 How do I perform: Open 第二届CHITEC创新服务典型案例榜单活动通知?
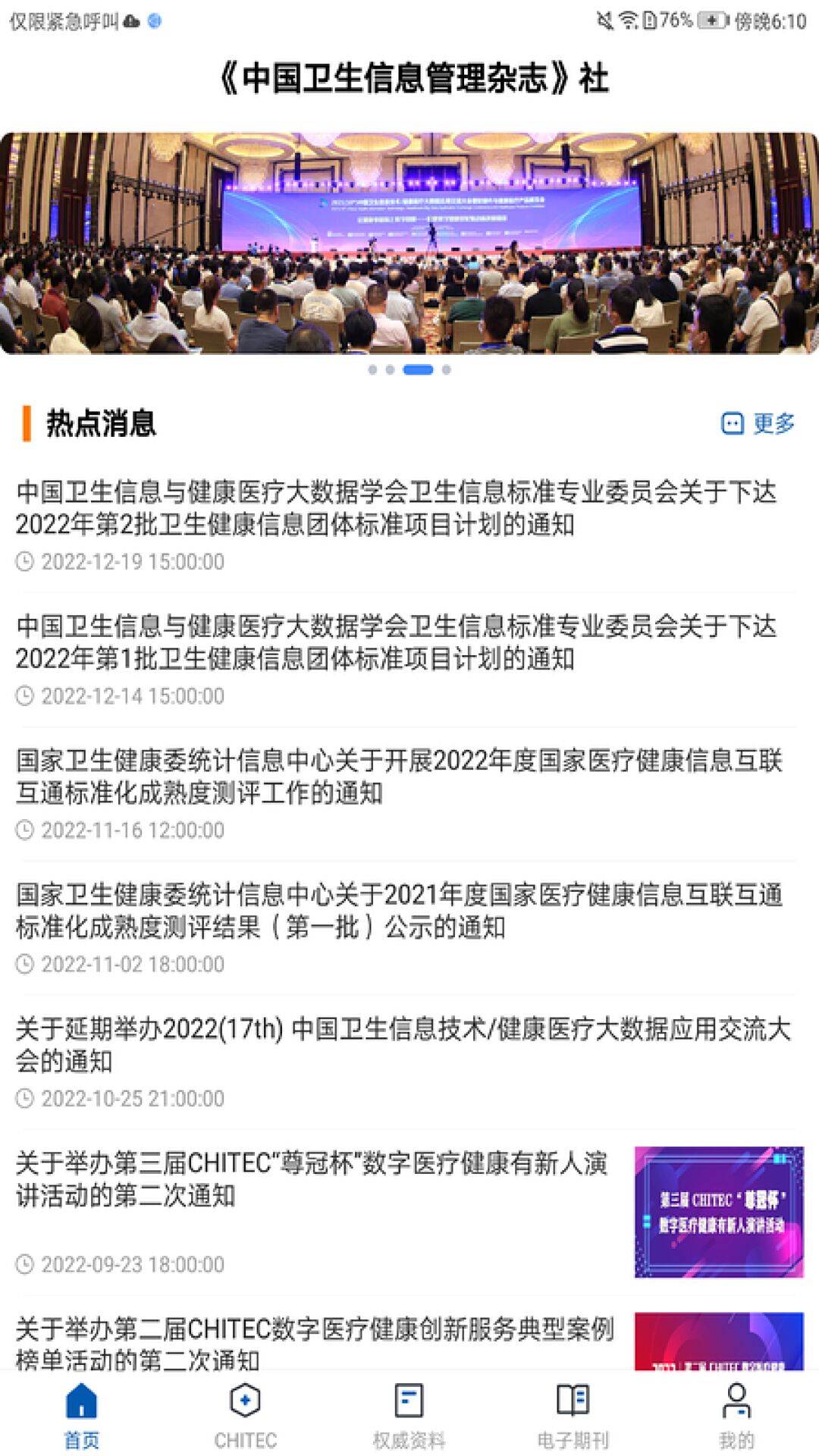(315, 1342)
